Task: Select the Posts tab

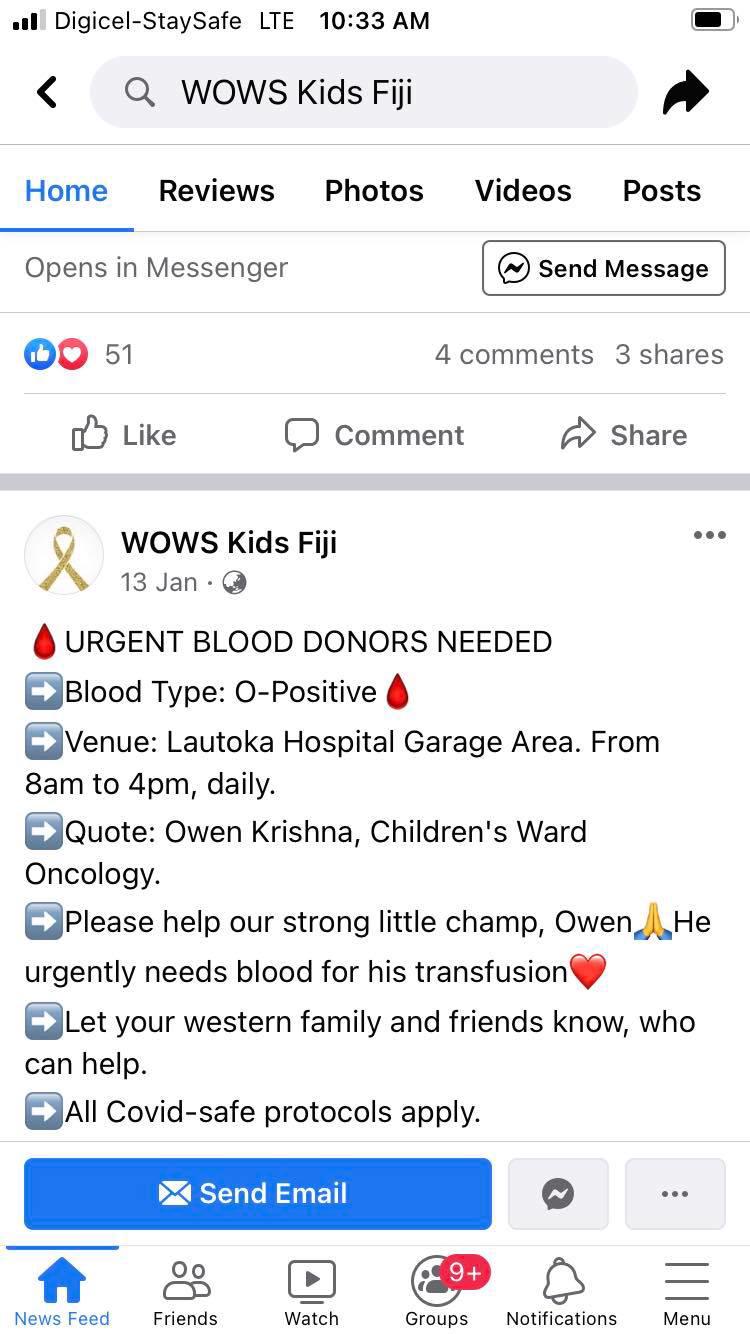Action: pyautogui.click(x=661, y=190)
